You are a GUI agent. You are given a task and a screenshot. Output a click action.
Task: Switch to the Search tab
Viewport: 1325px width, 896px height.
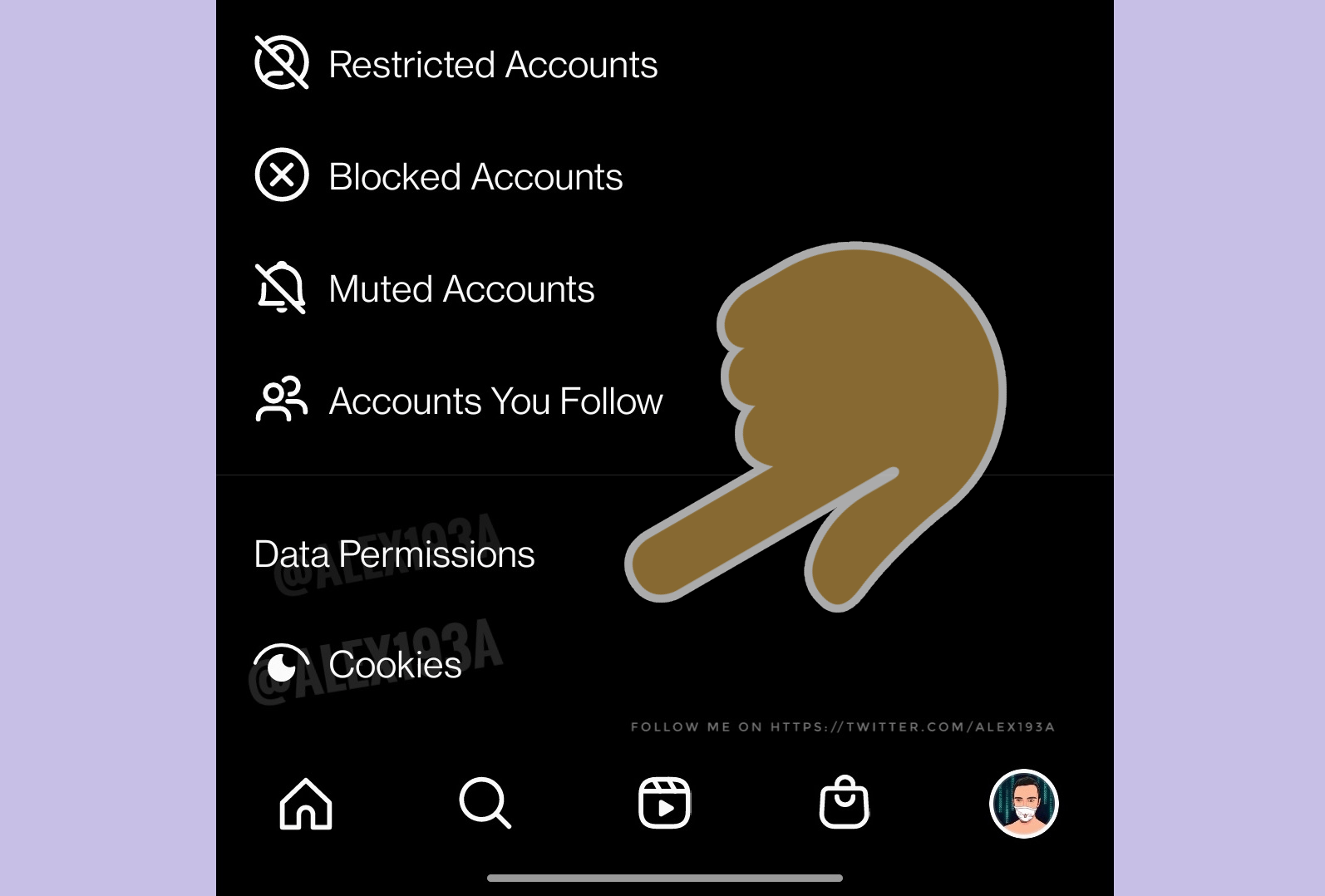coord(485,804)
